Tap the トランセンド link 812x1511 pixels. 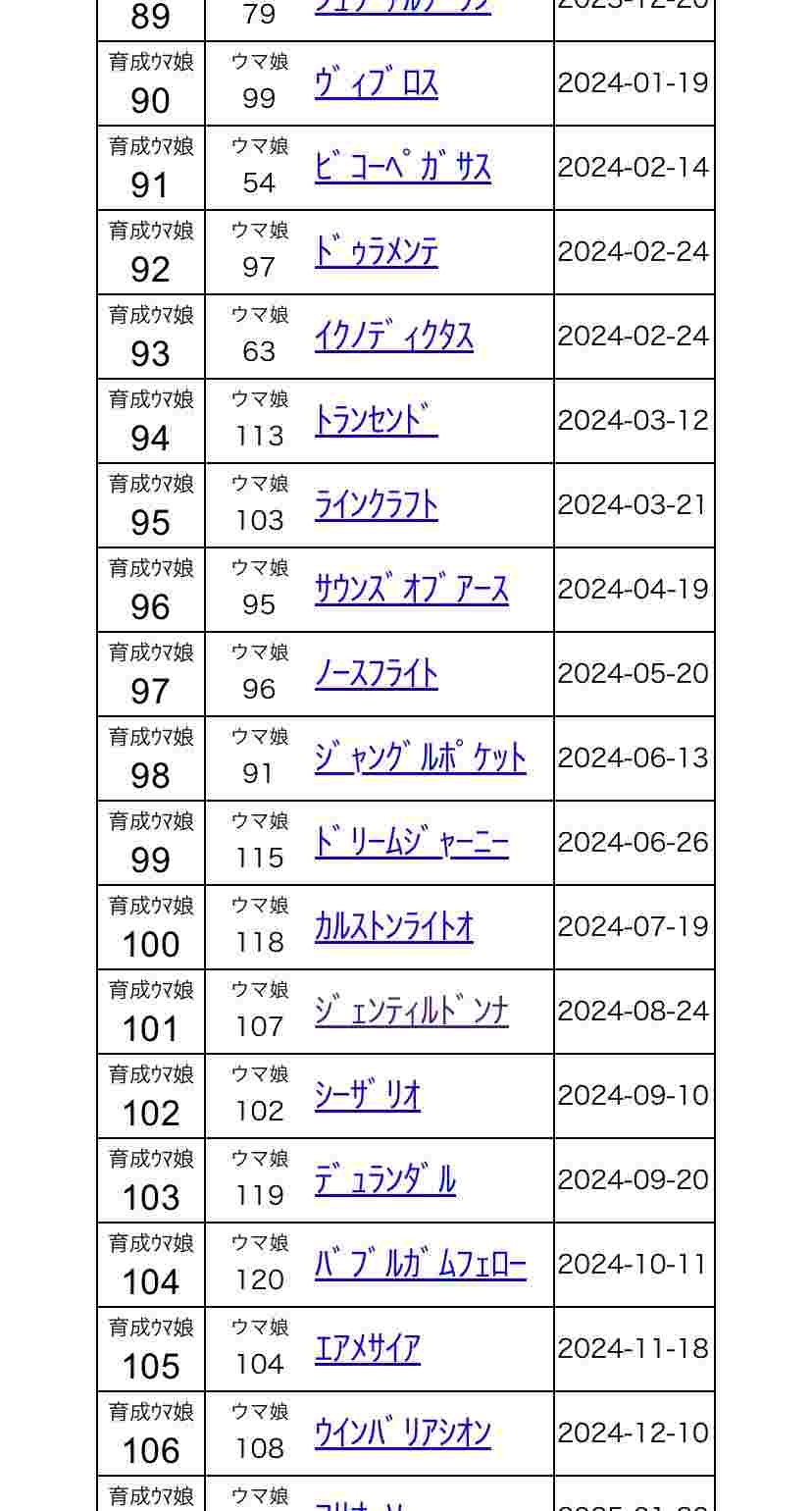pyautogui.click(x=376, y=422)
